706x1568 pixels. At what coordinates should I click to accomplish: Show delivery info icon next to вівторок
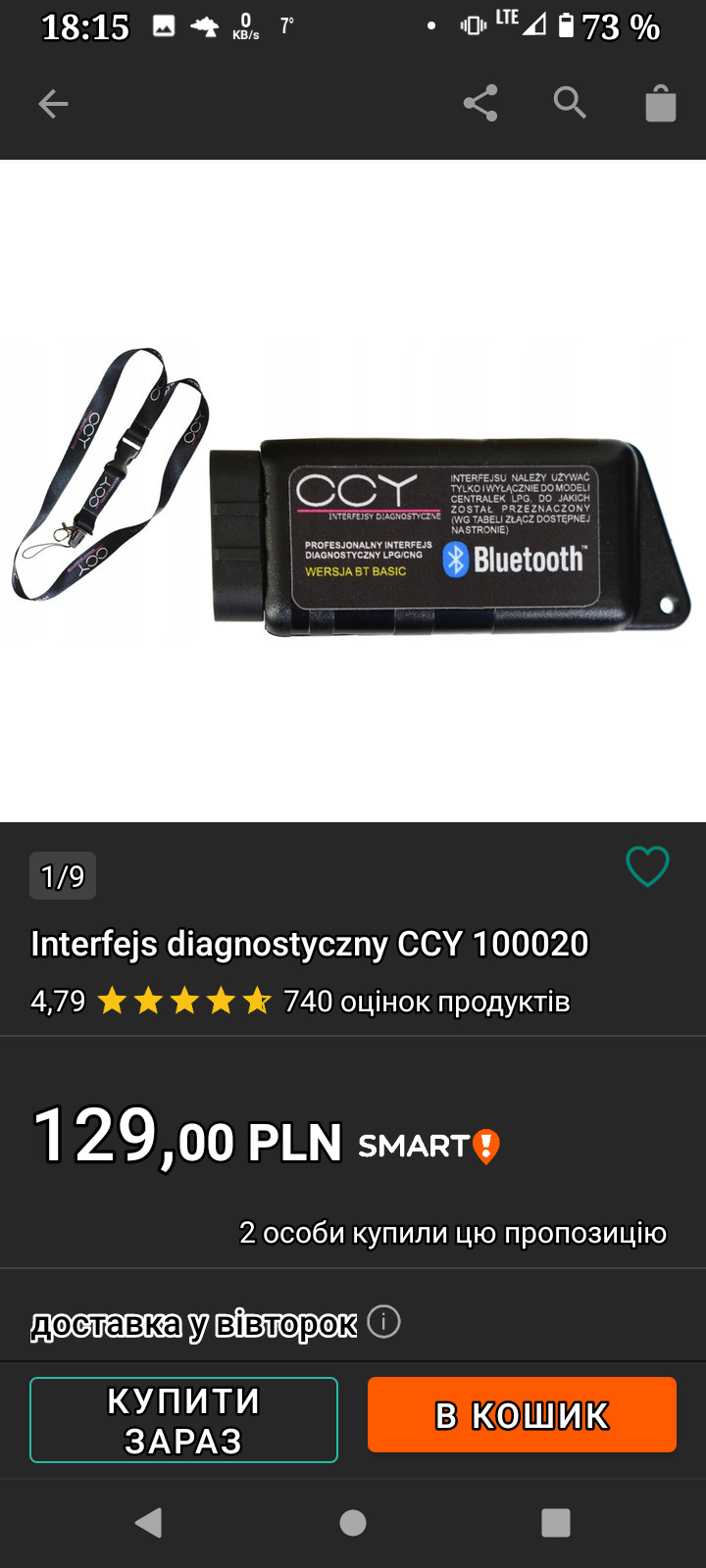383,1322
